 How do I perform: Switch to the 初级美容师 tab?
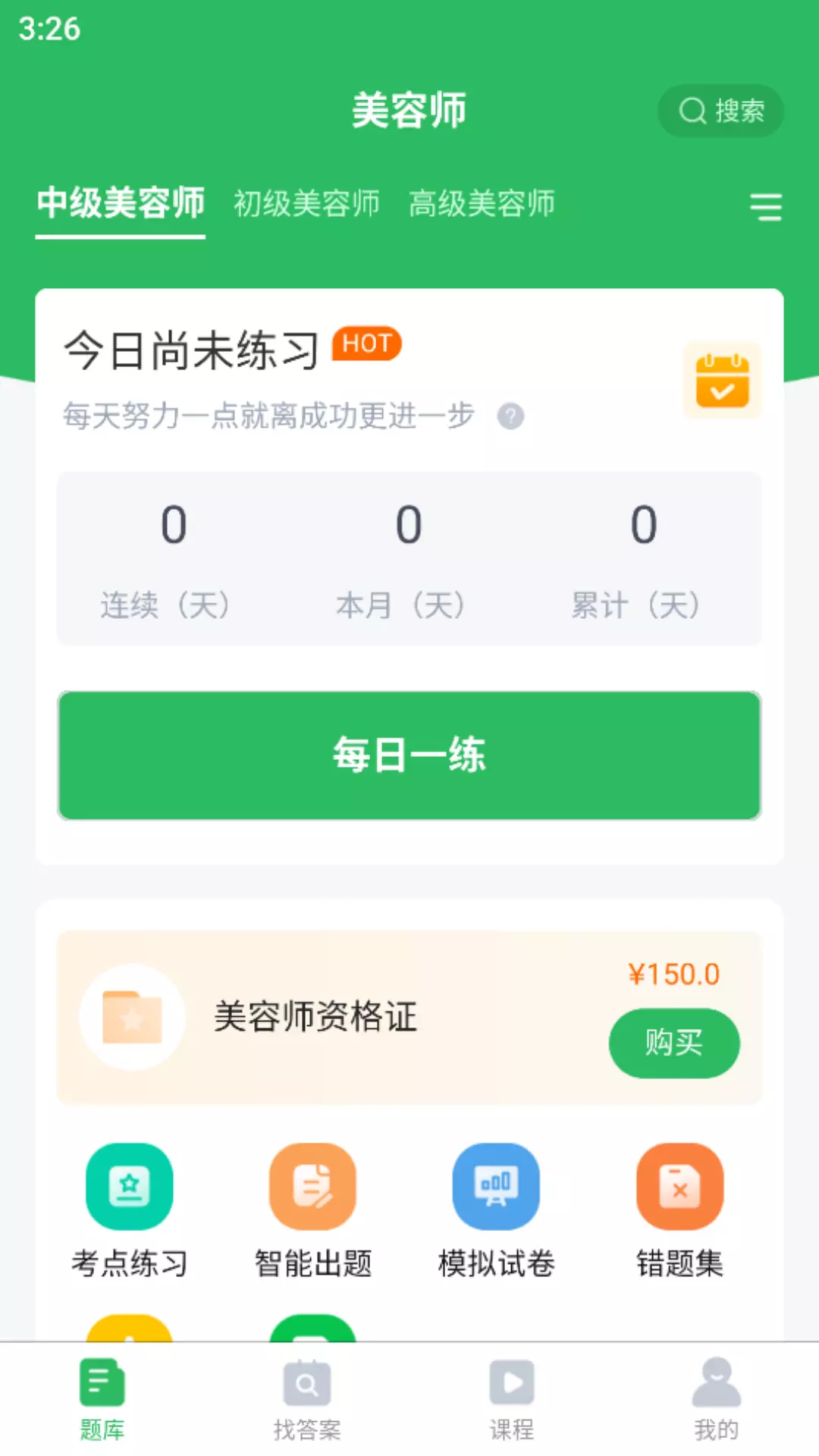point(306,203)
